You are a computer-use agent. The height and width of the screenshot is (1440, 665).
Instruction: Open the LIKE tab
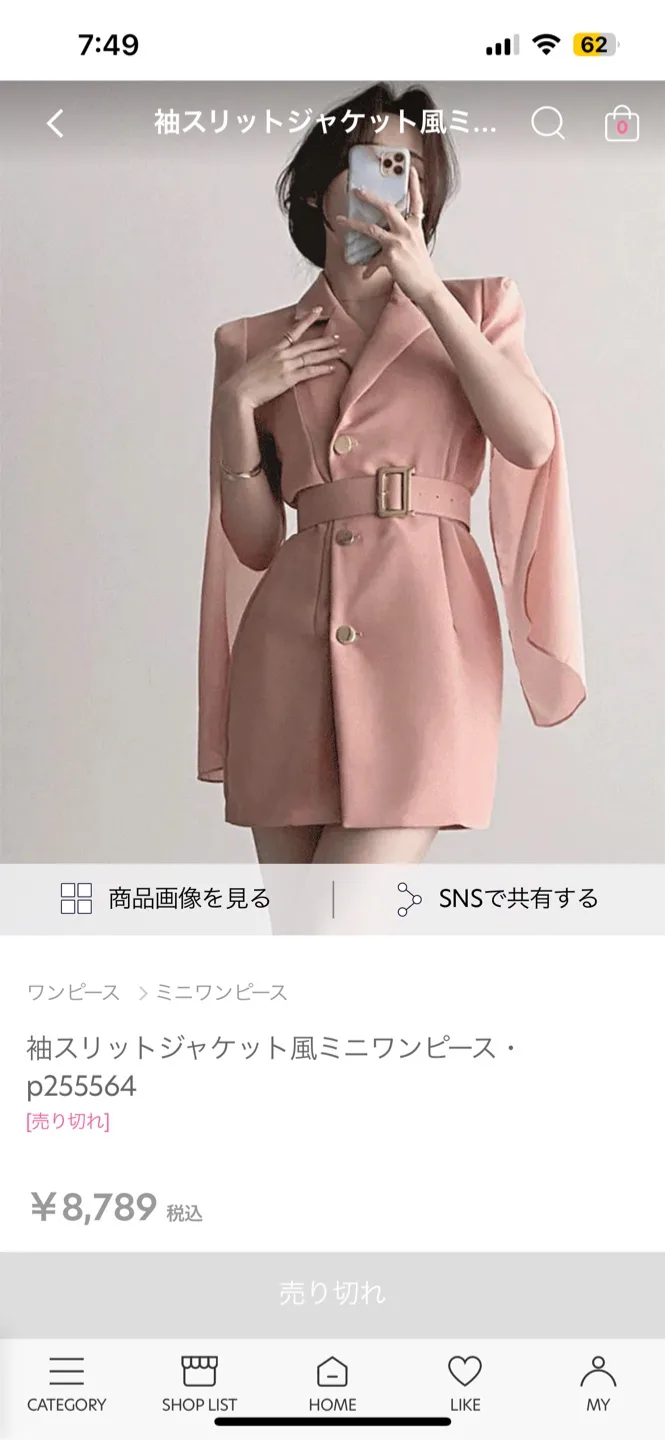point(465,1384)
